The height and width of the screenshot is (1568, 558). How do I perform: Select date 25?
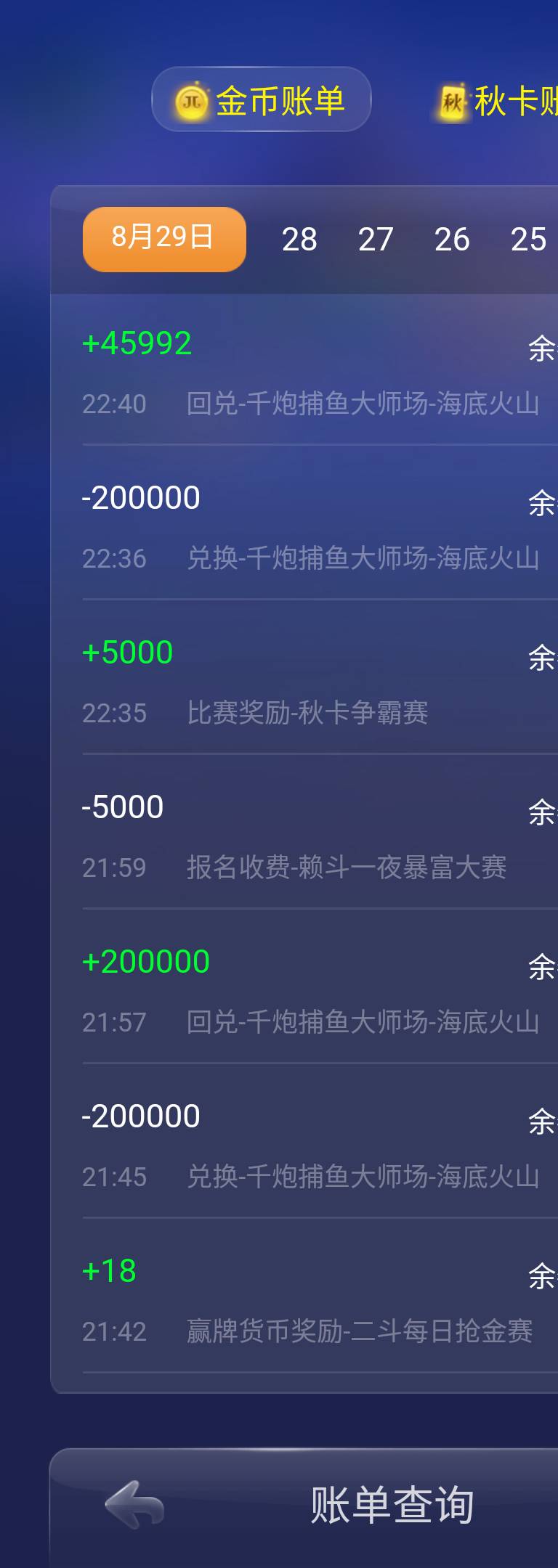tap(528, 240)
